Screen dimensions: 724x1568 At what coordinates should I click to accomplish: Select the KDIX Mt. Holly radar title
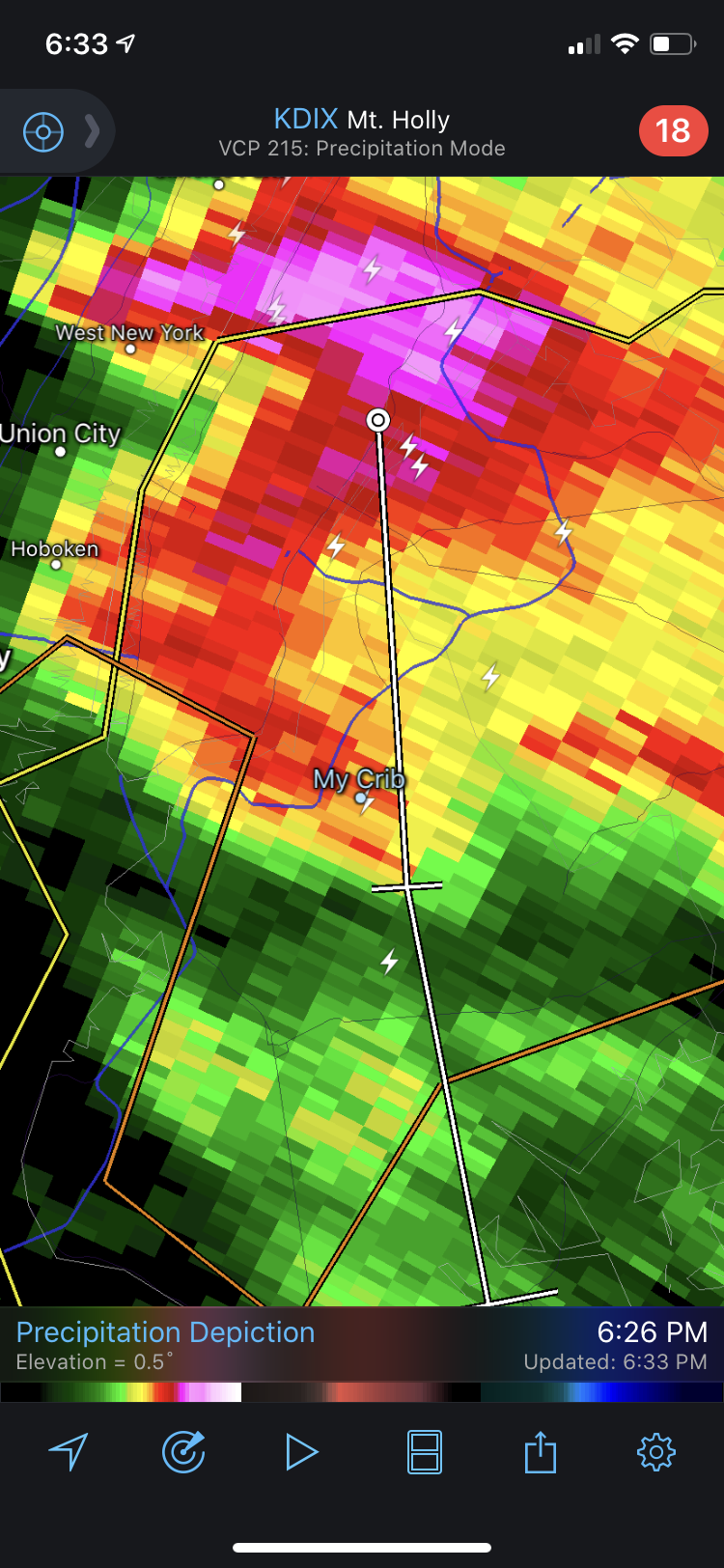pyautogui.click(x=362, y=120)
